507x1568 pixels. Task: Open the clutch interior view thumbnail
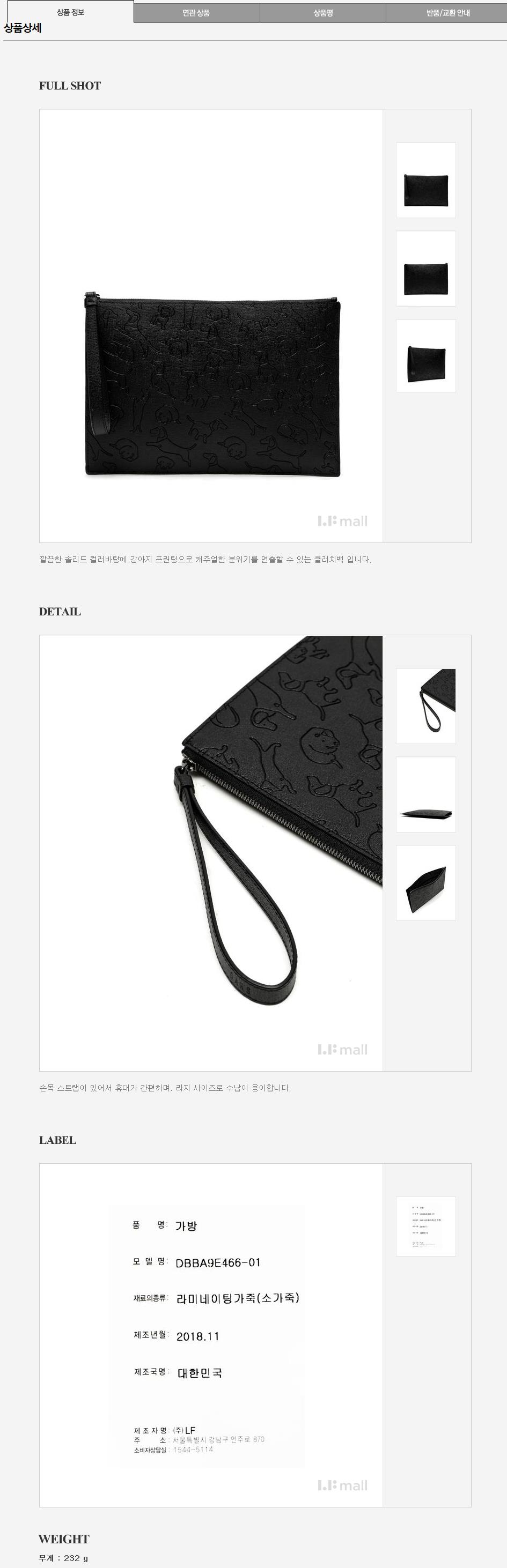tap(425, 882)
